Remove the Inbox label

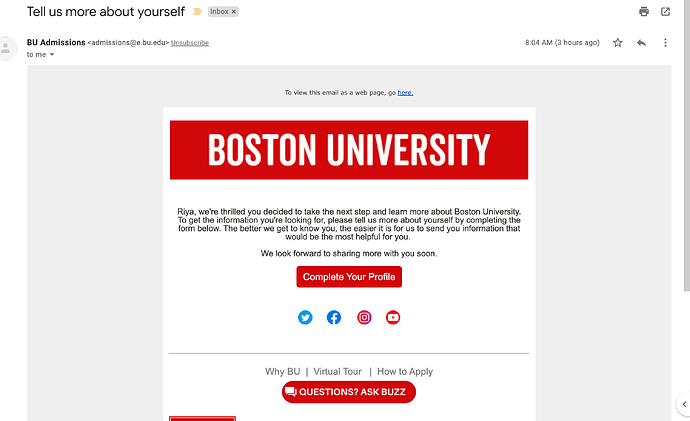coord(234,11)
